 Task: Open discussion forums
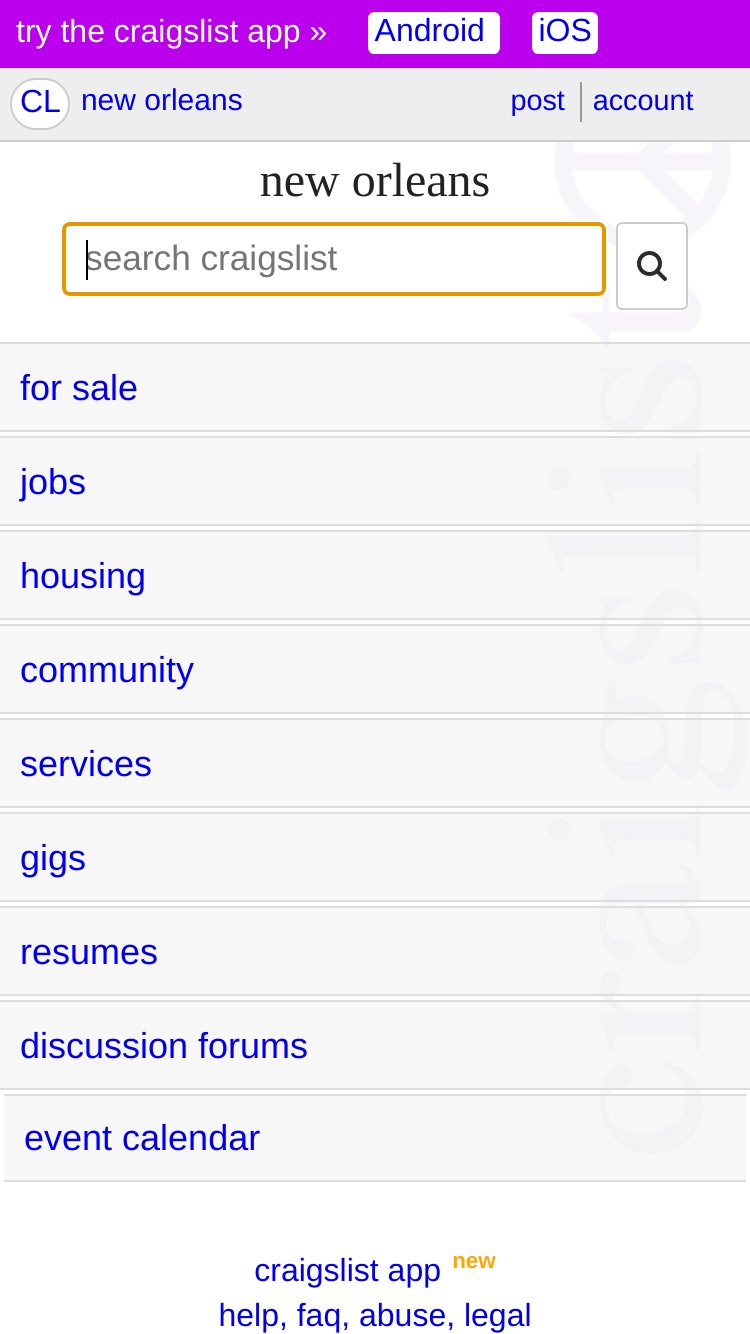[375, 1046]
